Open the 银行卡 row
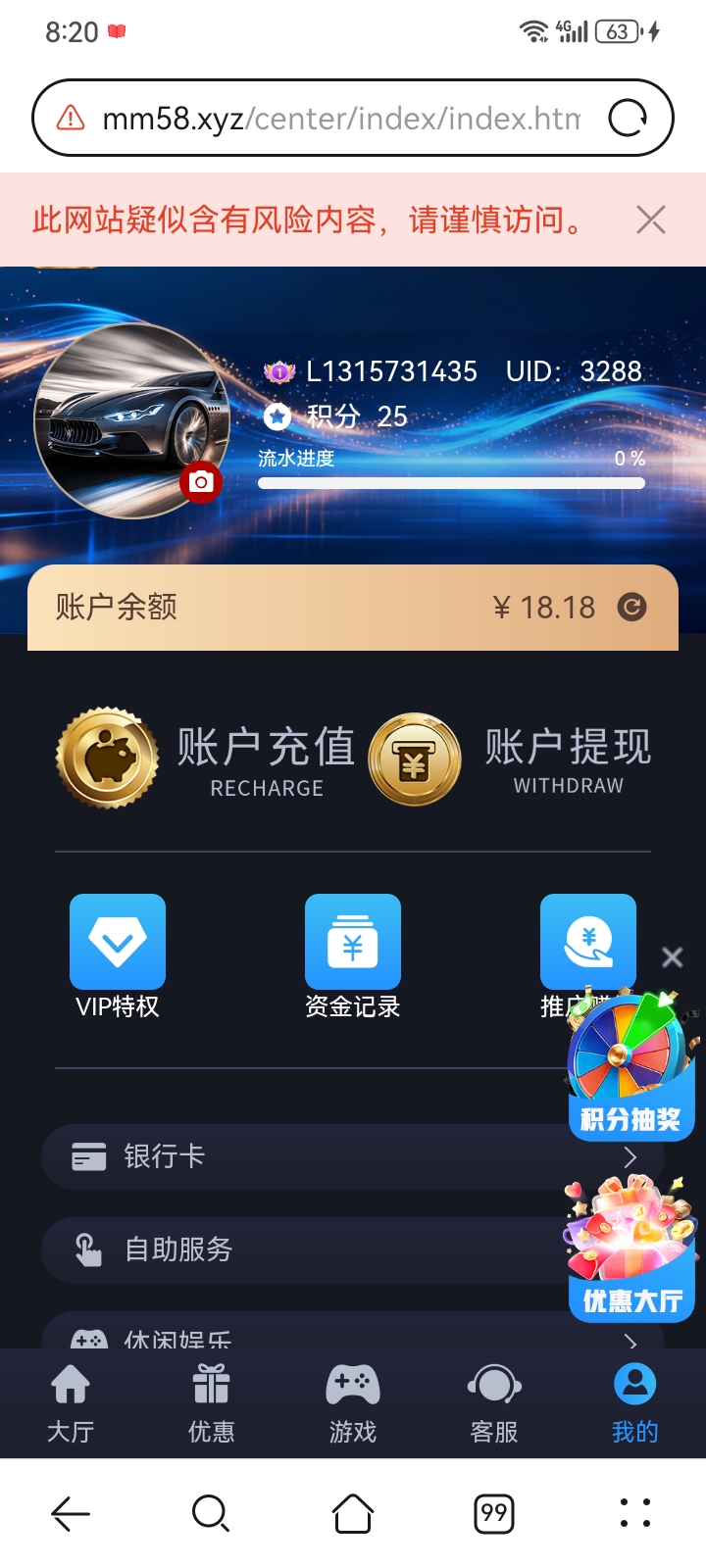Screen dimensions: 706x1568 [352, 1157]
